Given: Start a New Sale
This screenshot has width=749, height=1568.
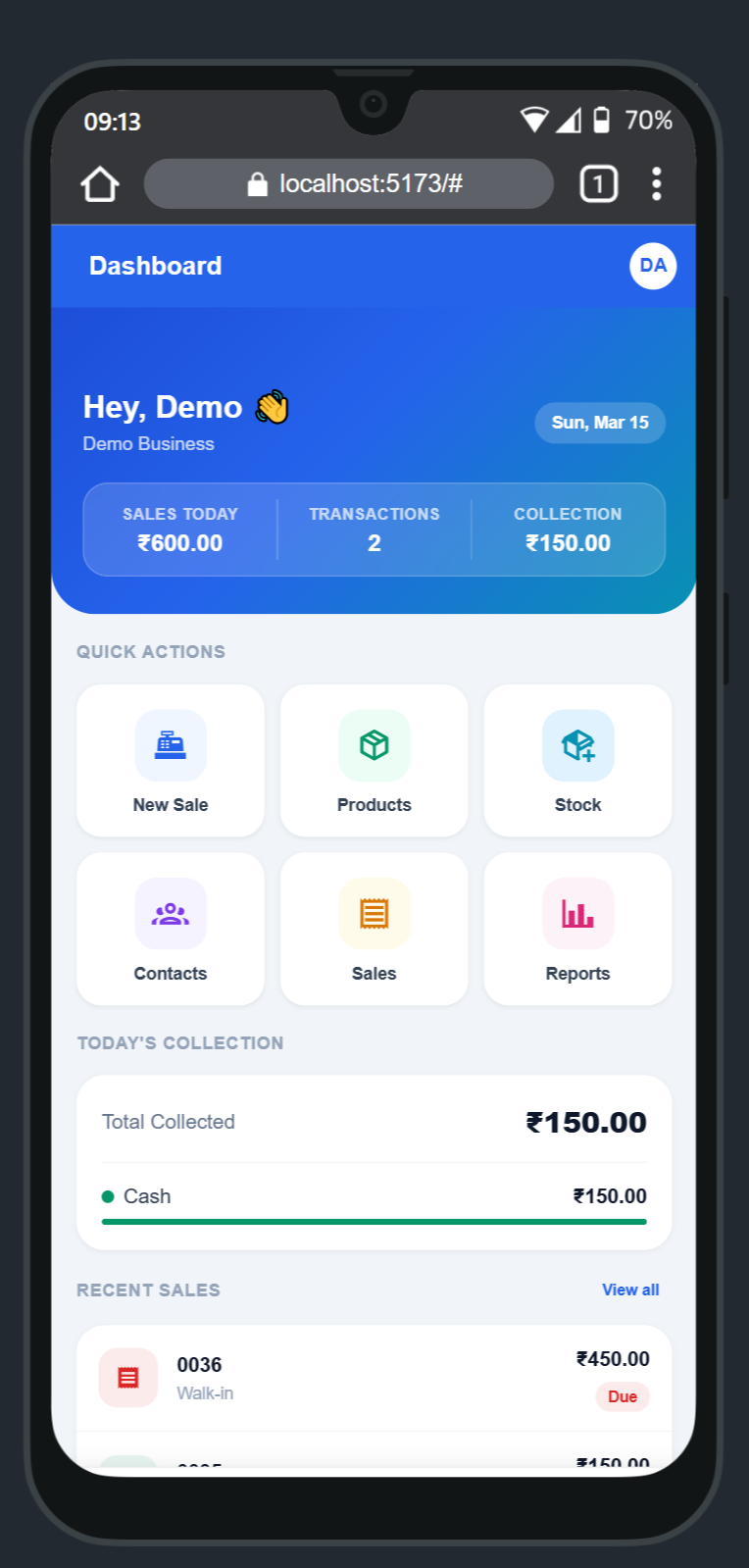Looking at the screenshot, I should (171, 761).
